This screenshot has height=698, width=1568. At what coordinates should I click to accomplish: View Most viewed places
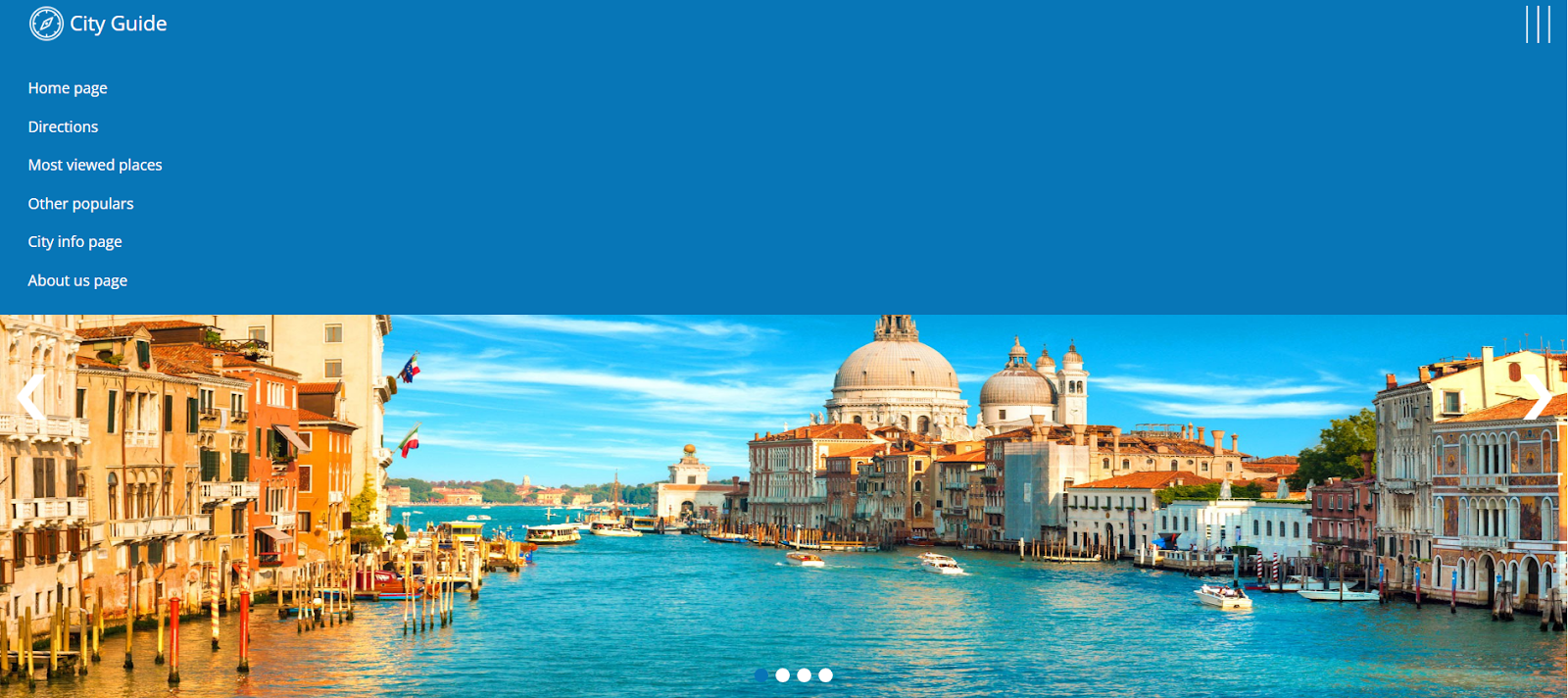click(95, 165)
